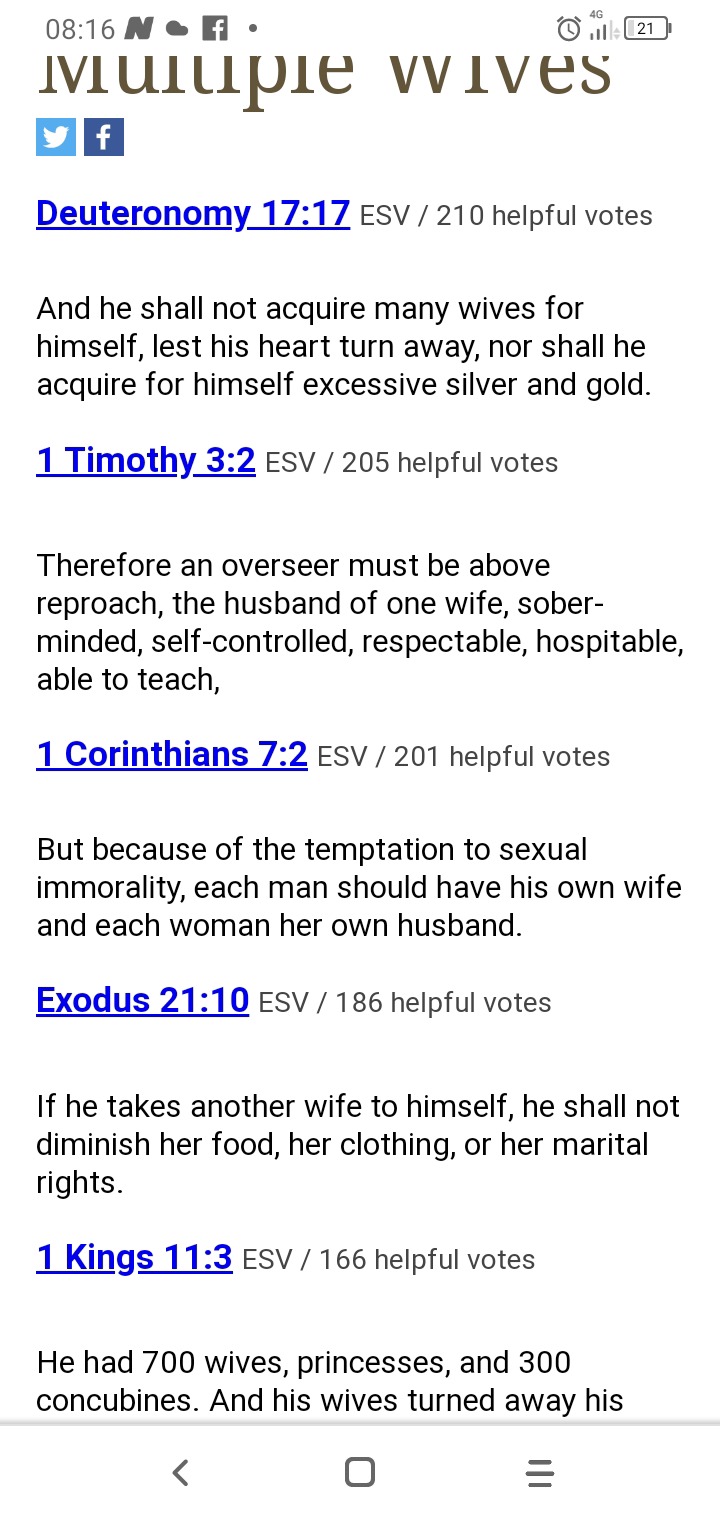The height and width of the screenshot is (1520, 720).
Task: Open the Exodus 21:10 verse link
Action: [143, 1000]
